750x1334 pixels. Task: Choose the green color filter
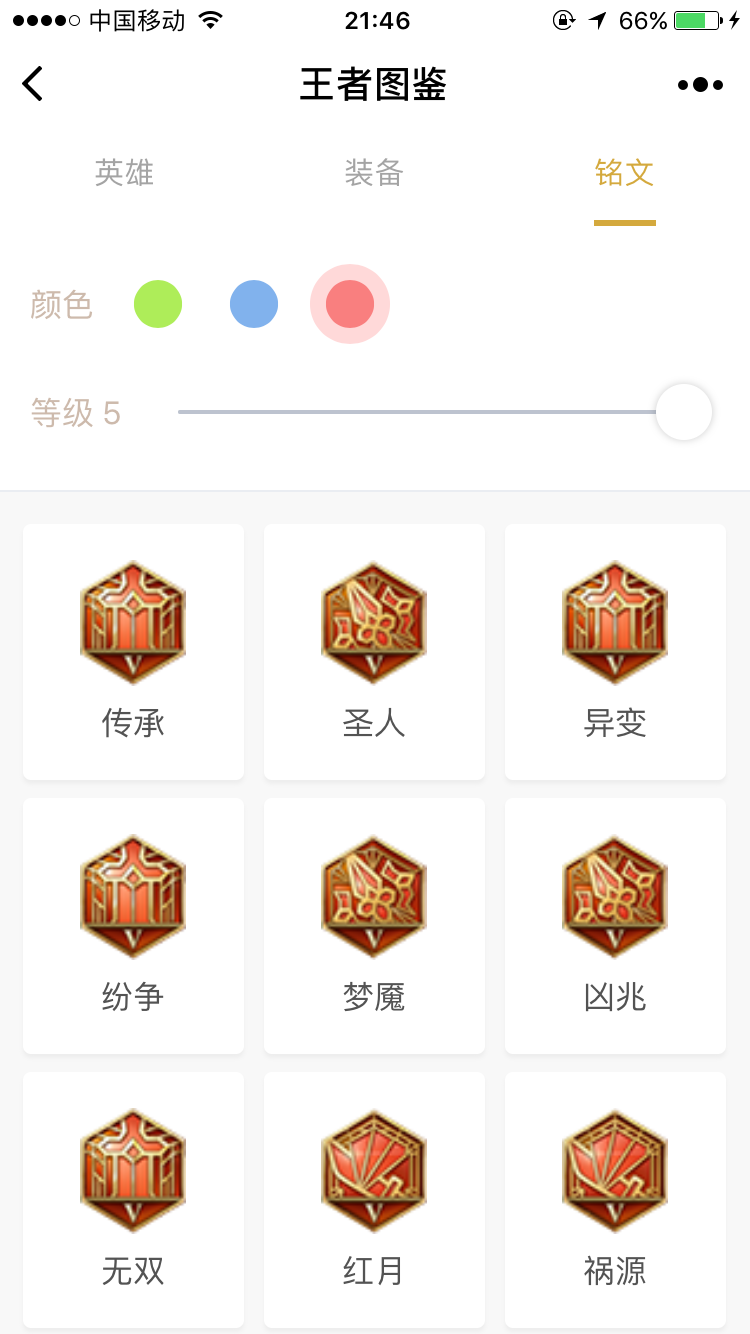[158, 304]
